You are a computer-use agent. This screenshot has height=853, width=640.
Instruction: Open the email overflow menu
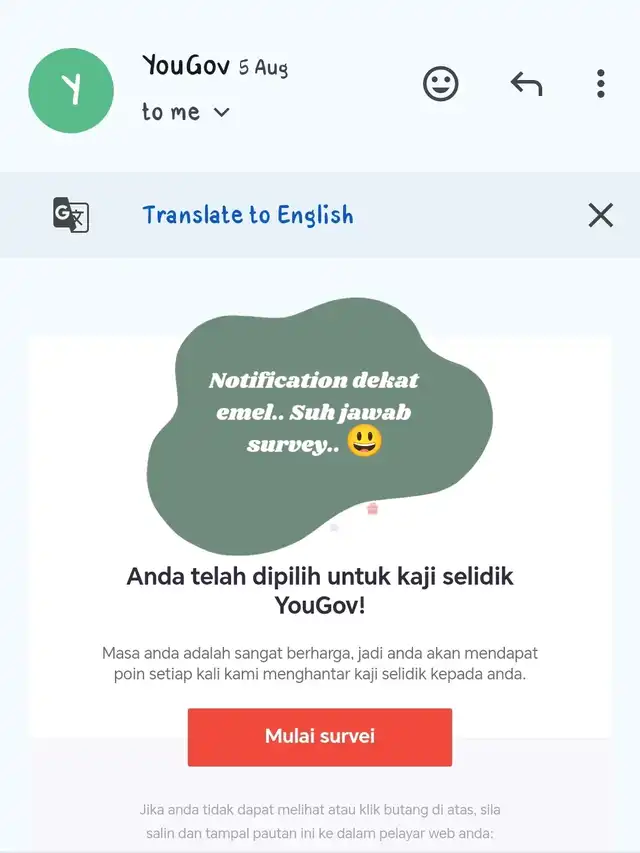pyautogui.click(x=600, y=84)
